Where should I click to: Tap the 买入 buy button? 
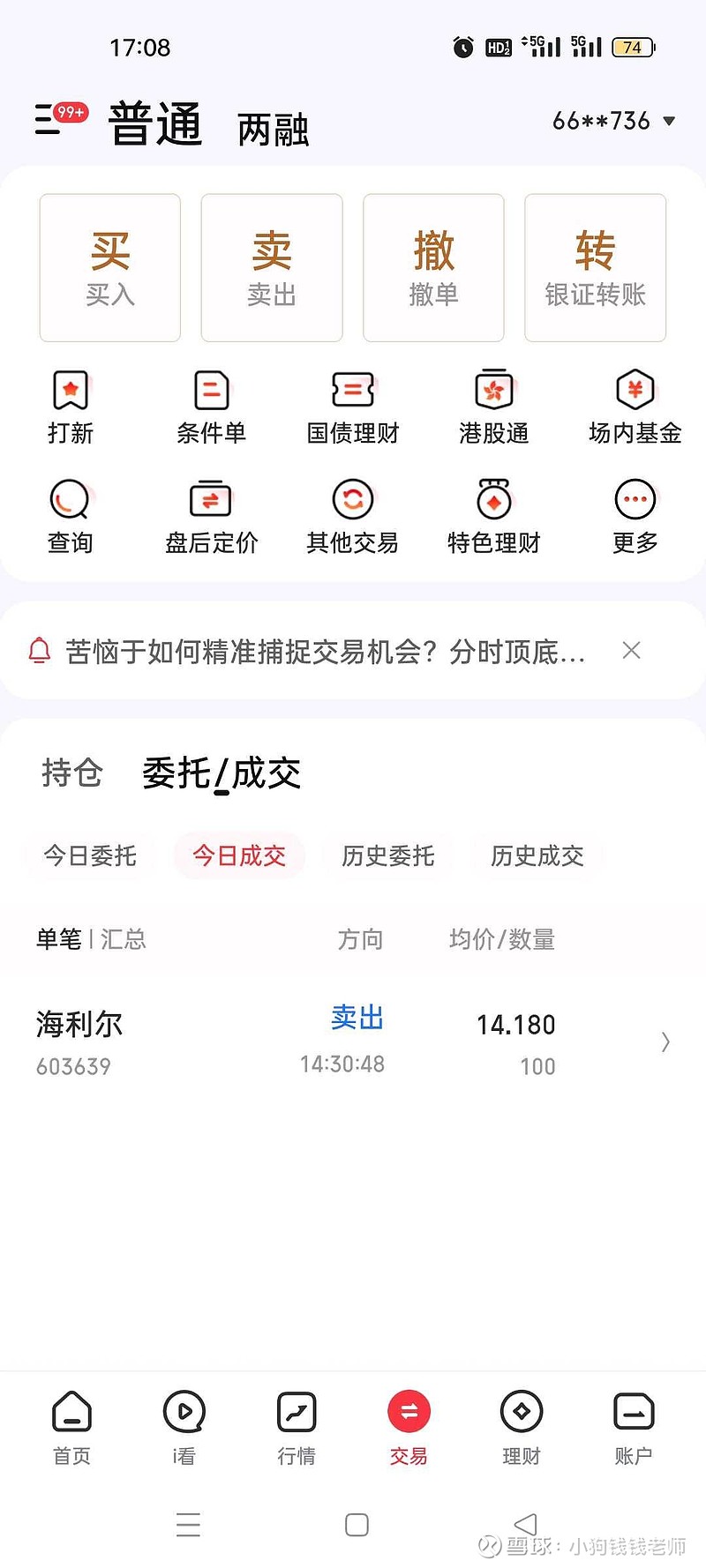[110, 268]
